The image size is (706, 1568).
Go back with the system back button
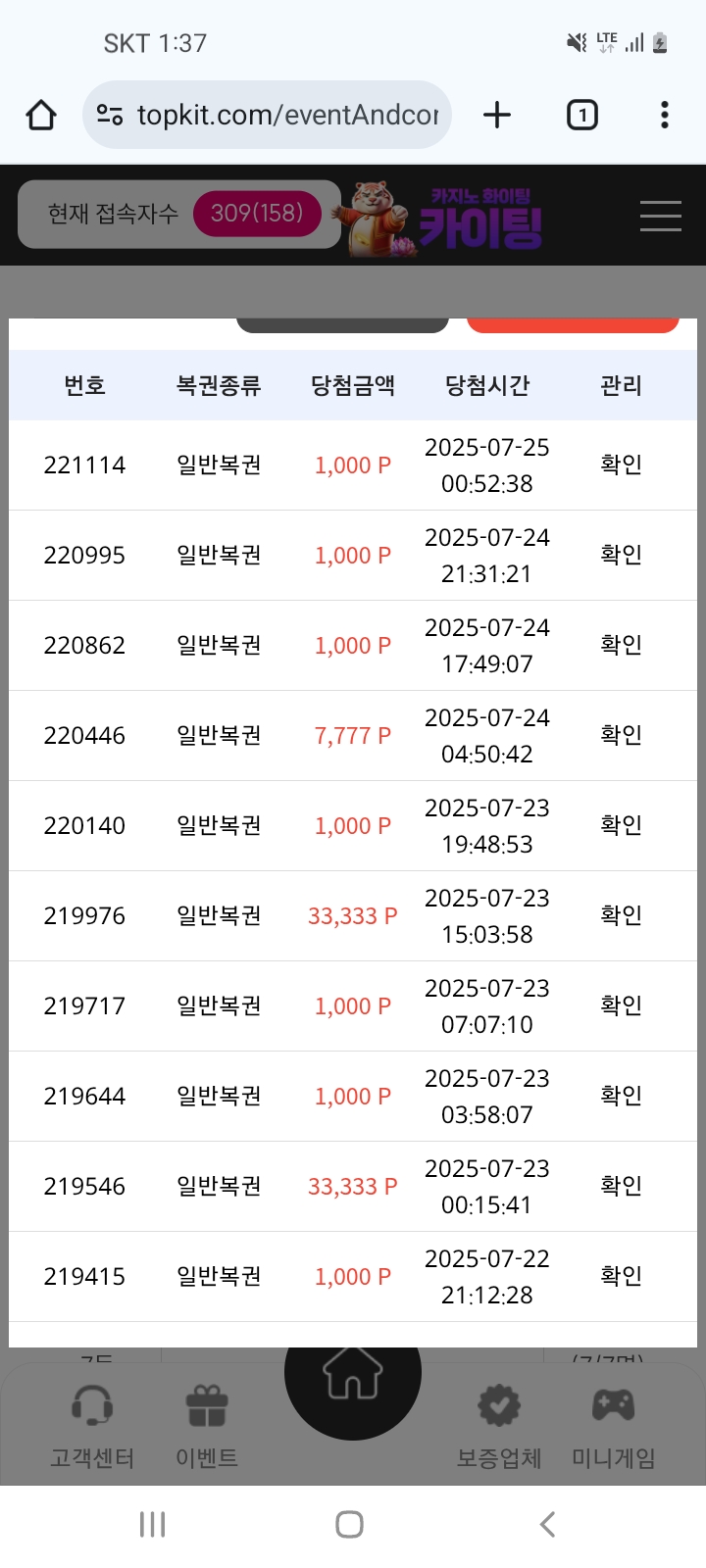pyautogui.click(x=547, y=1524)
